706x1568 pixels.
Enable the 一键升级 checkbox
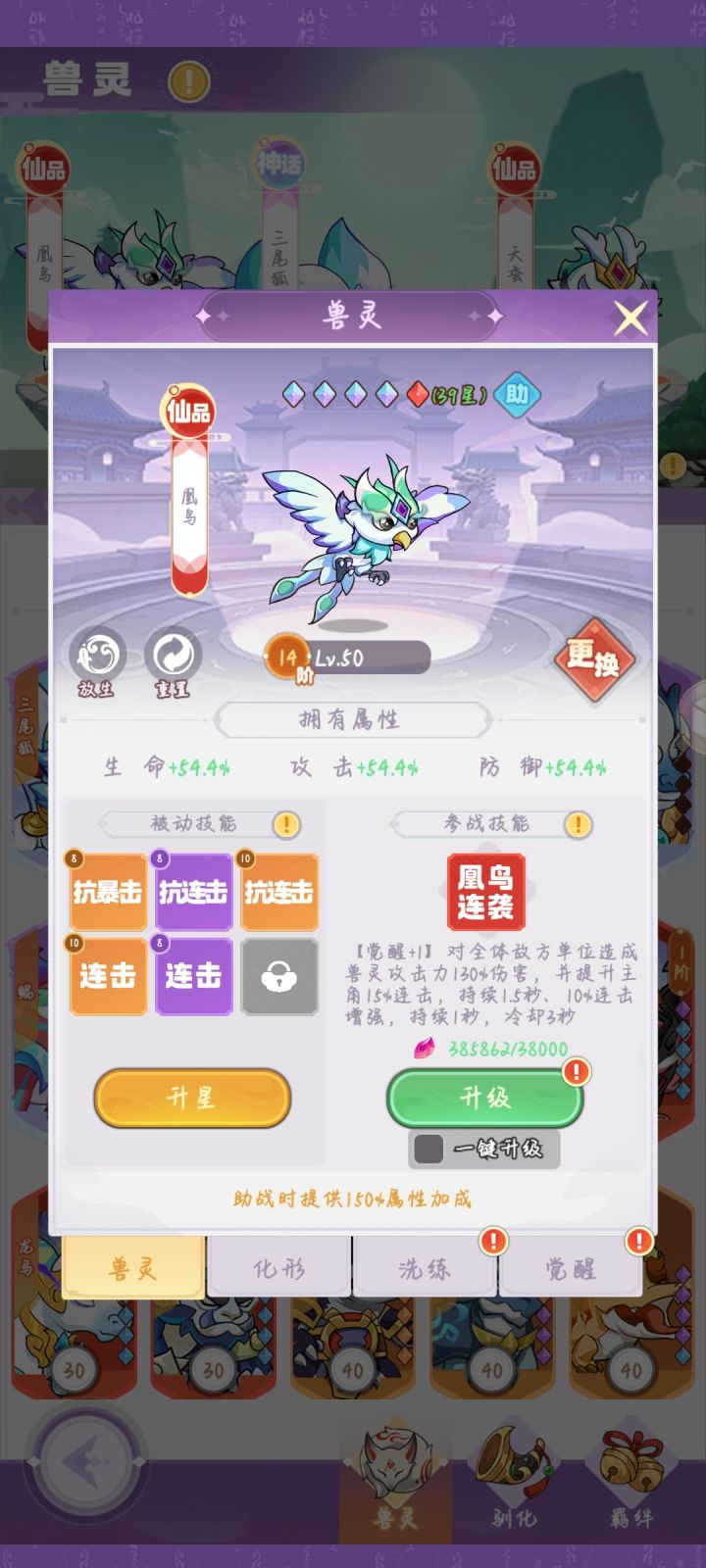(x=429, y=1149)
